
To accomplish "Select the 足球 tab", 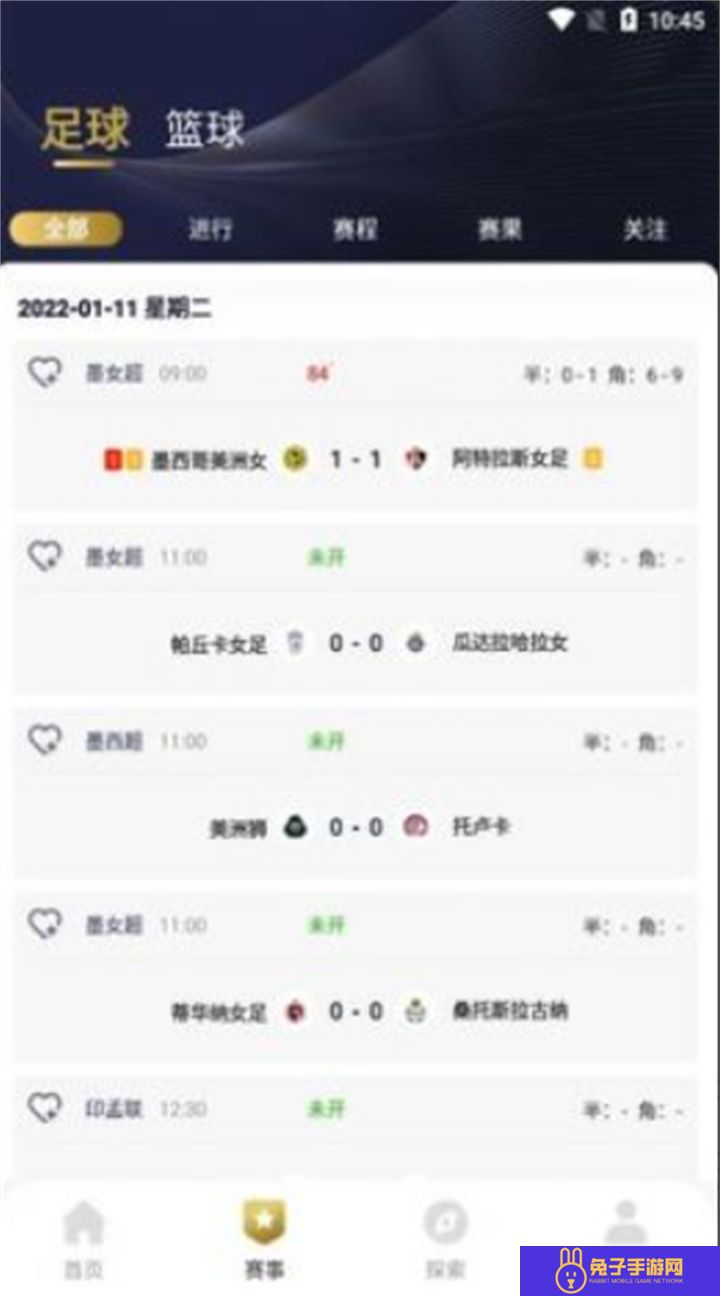I will [85, 129].
